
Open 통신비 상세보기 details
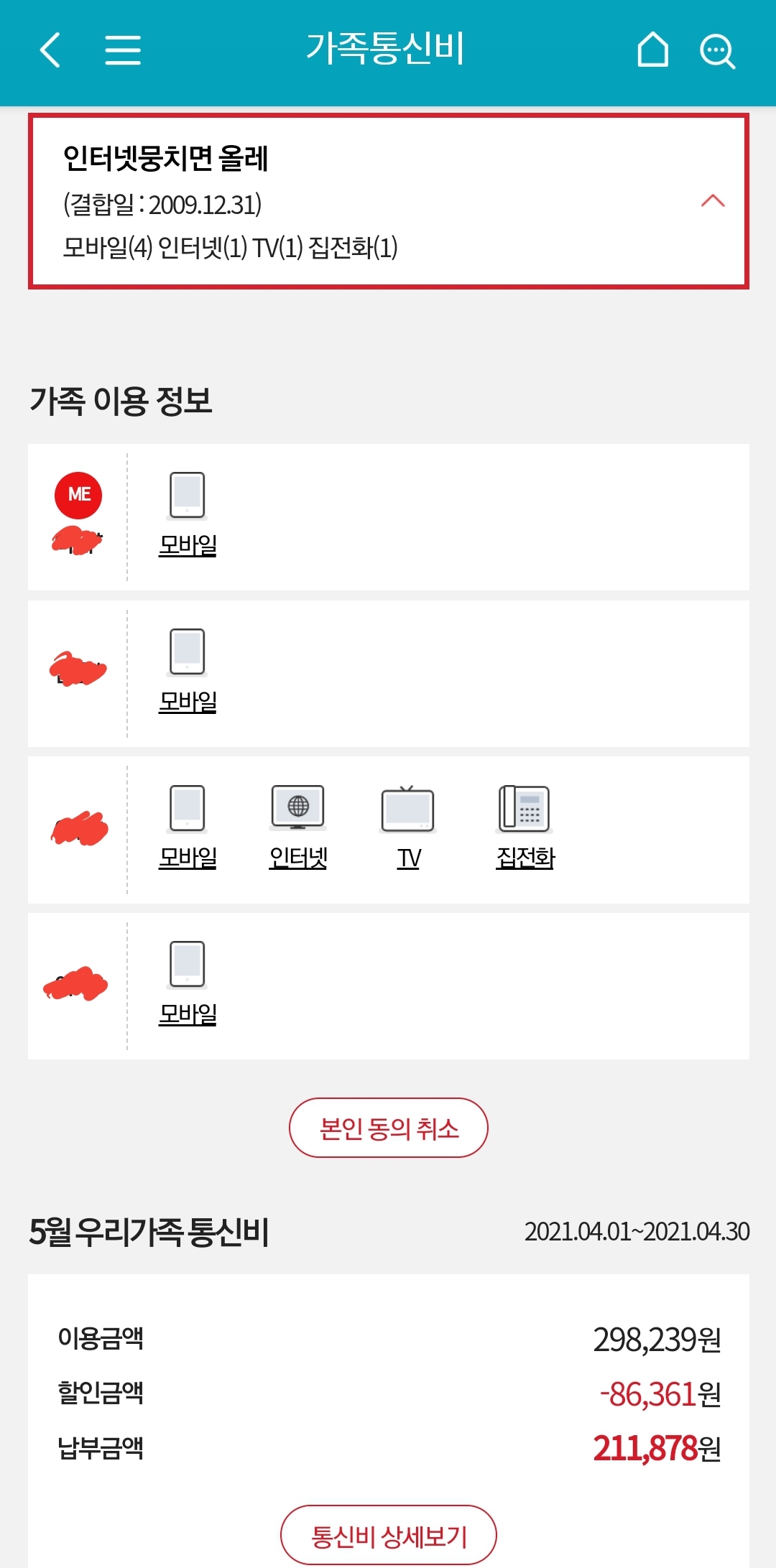[x=388, y=1536]
